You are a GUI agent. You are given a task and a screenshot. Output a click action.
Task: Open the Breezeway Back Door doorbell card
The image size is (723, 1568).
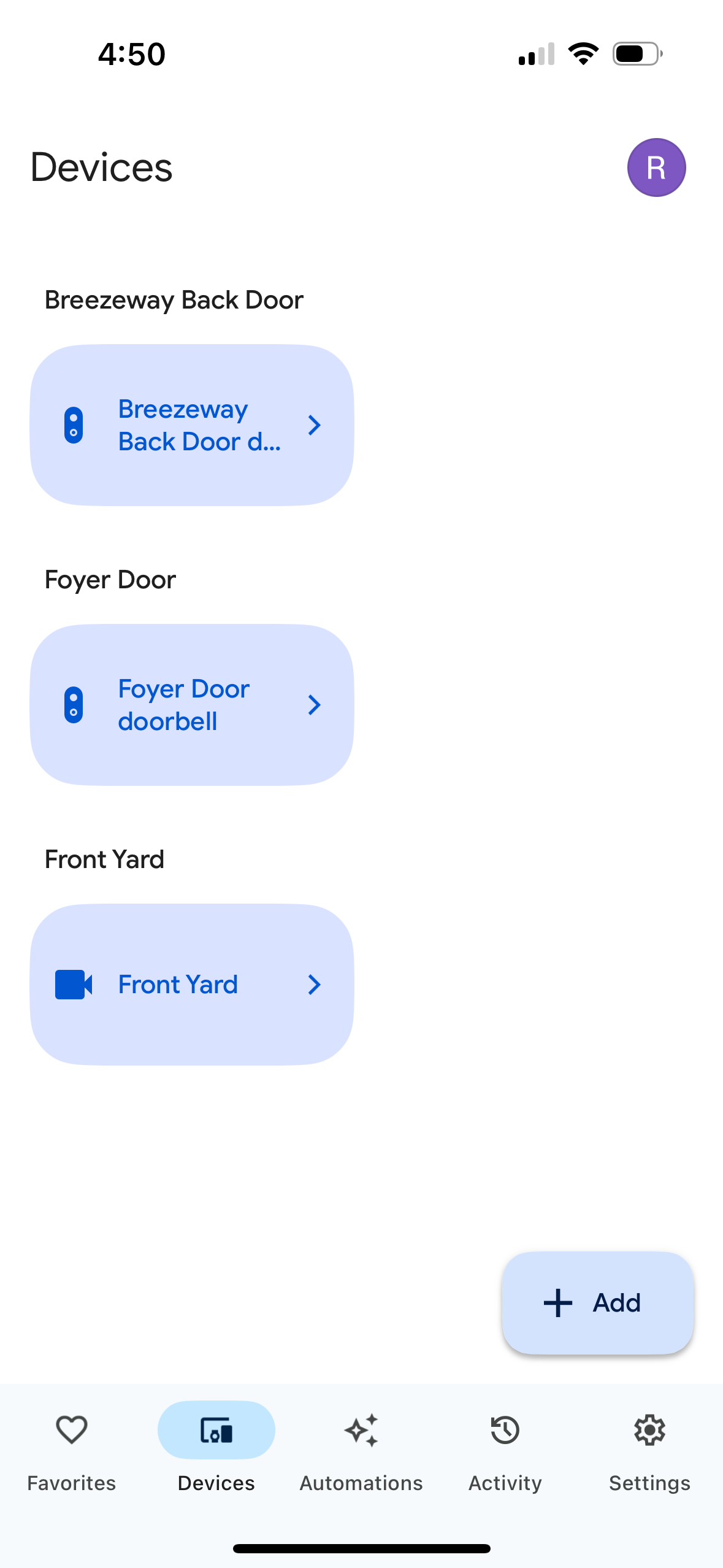(x=192, y=425)
